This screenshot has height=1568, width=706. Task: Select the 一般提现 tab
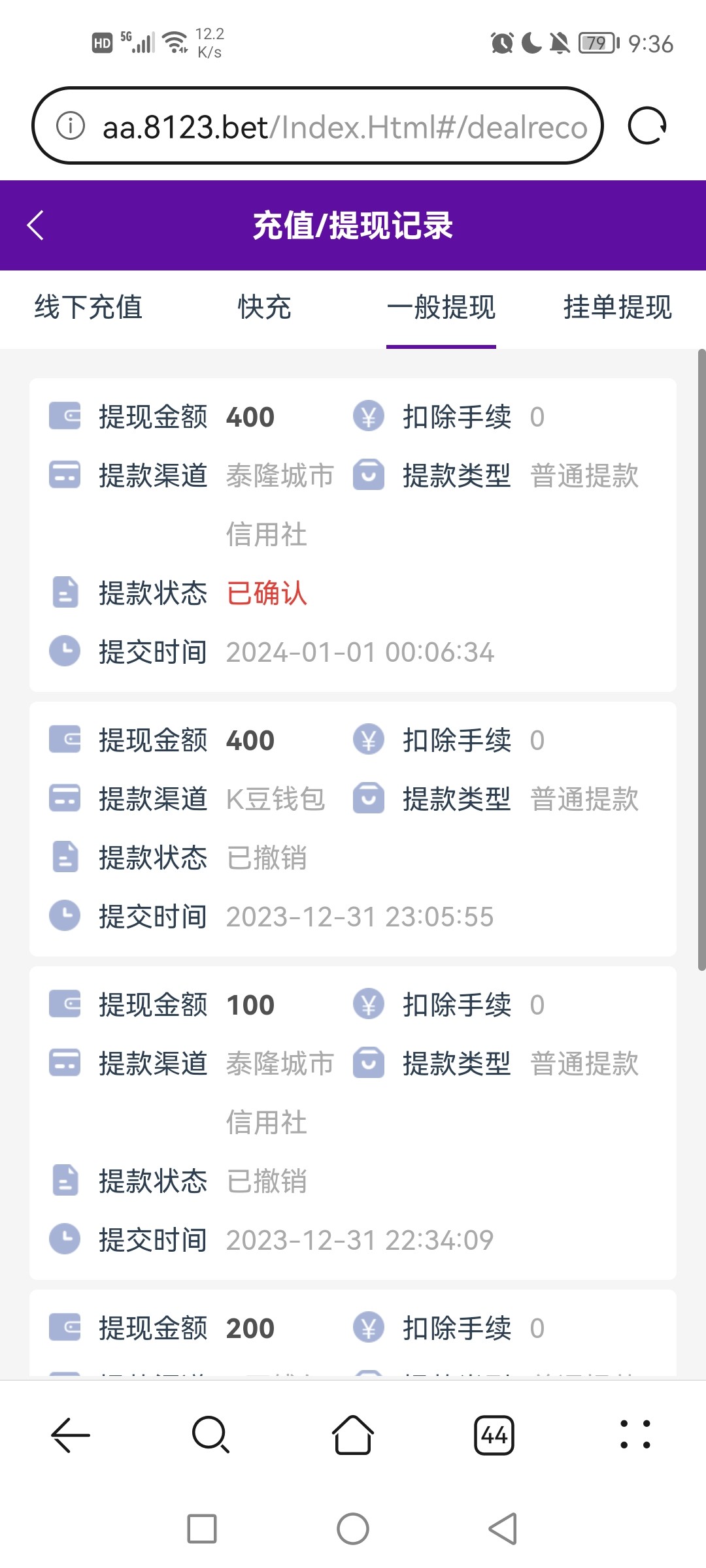coord(441,309)
